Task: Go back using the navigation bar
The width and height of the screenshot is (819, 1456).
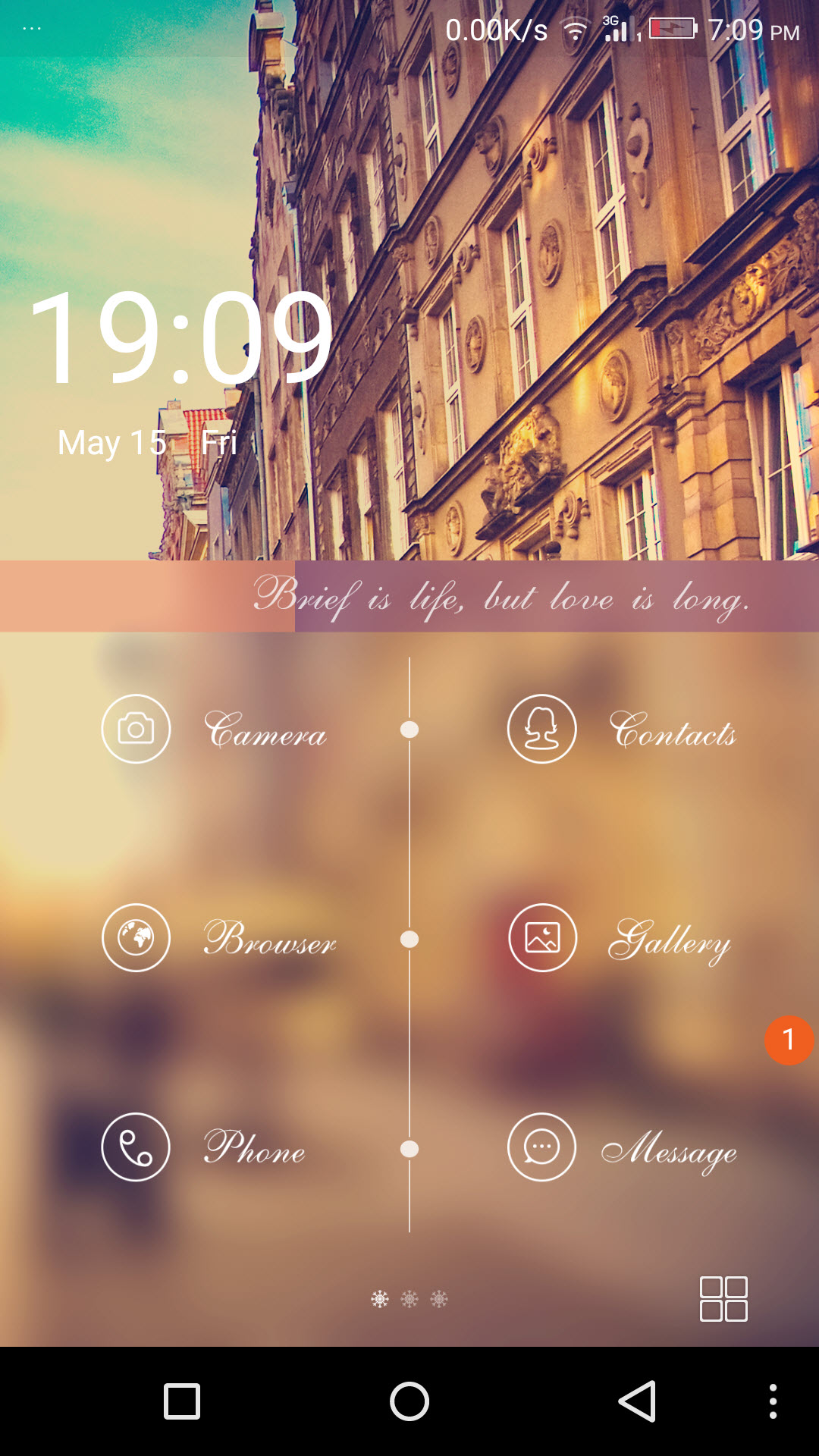Action: (637, 1401)
